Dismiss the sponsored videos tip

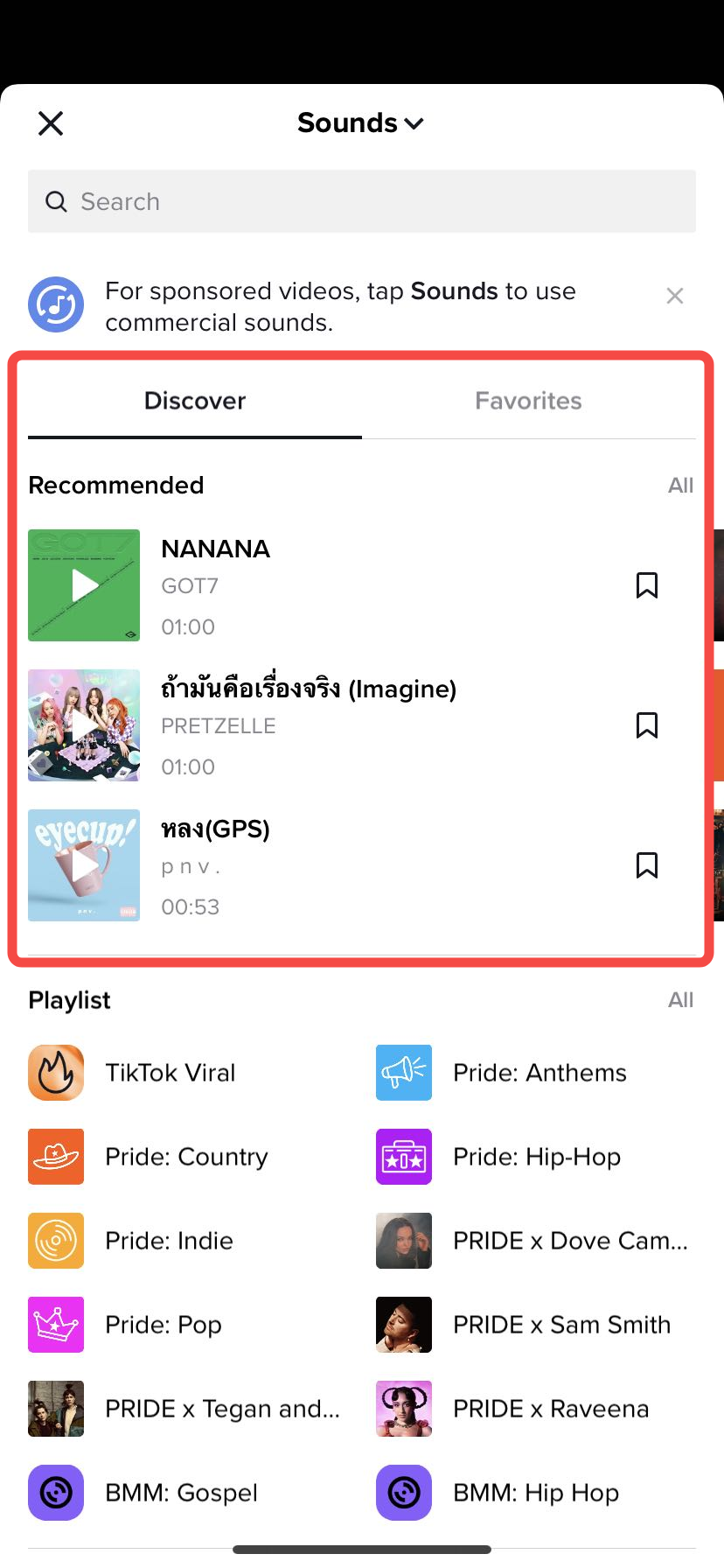[674, 296]
